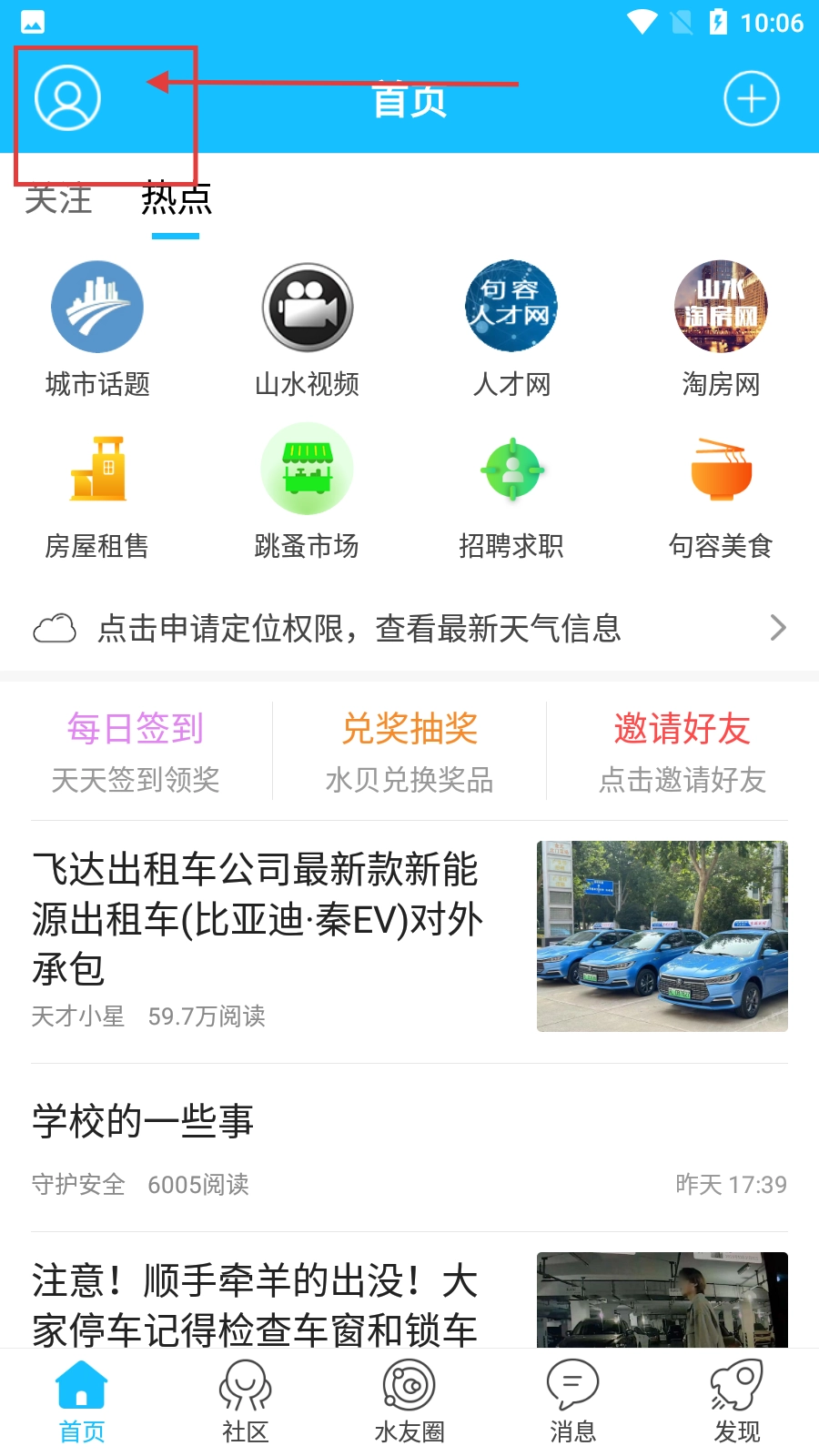Tap the weather location permission banner
The height and width of the screenshot is (1456, 819).
(409, 628)
